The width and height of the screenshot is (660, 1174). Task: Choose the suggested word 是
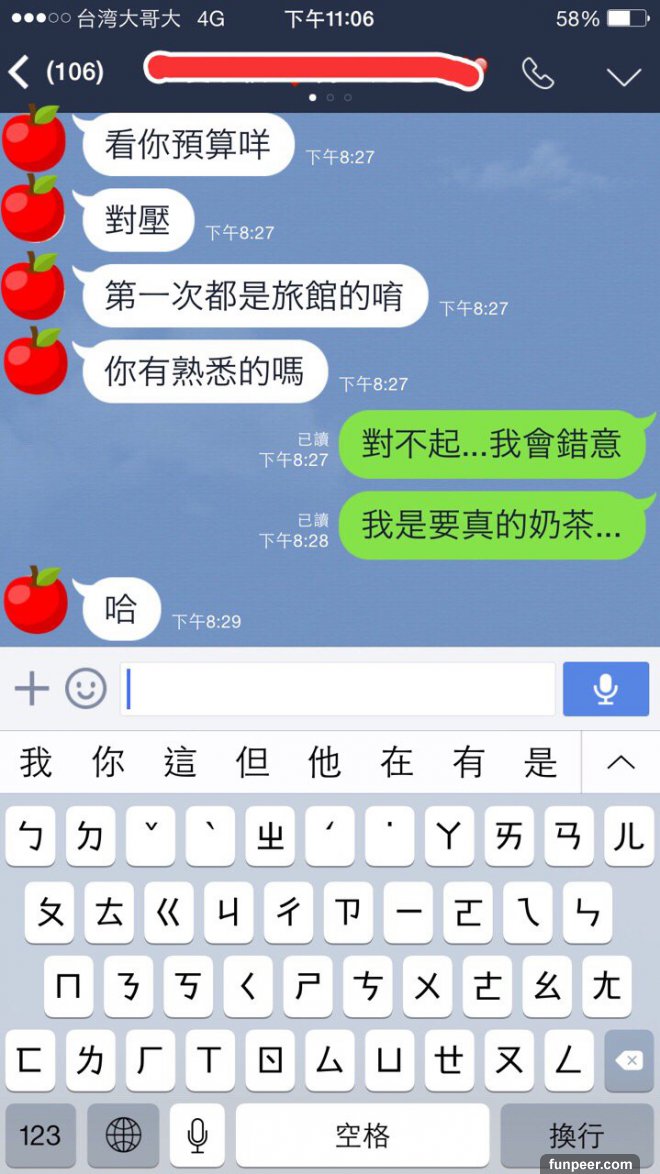tap(540, 763)
